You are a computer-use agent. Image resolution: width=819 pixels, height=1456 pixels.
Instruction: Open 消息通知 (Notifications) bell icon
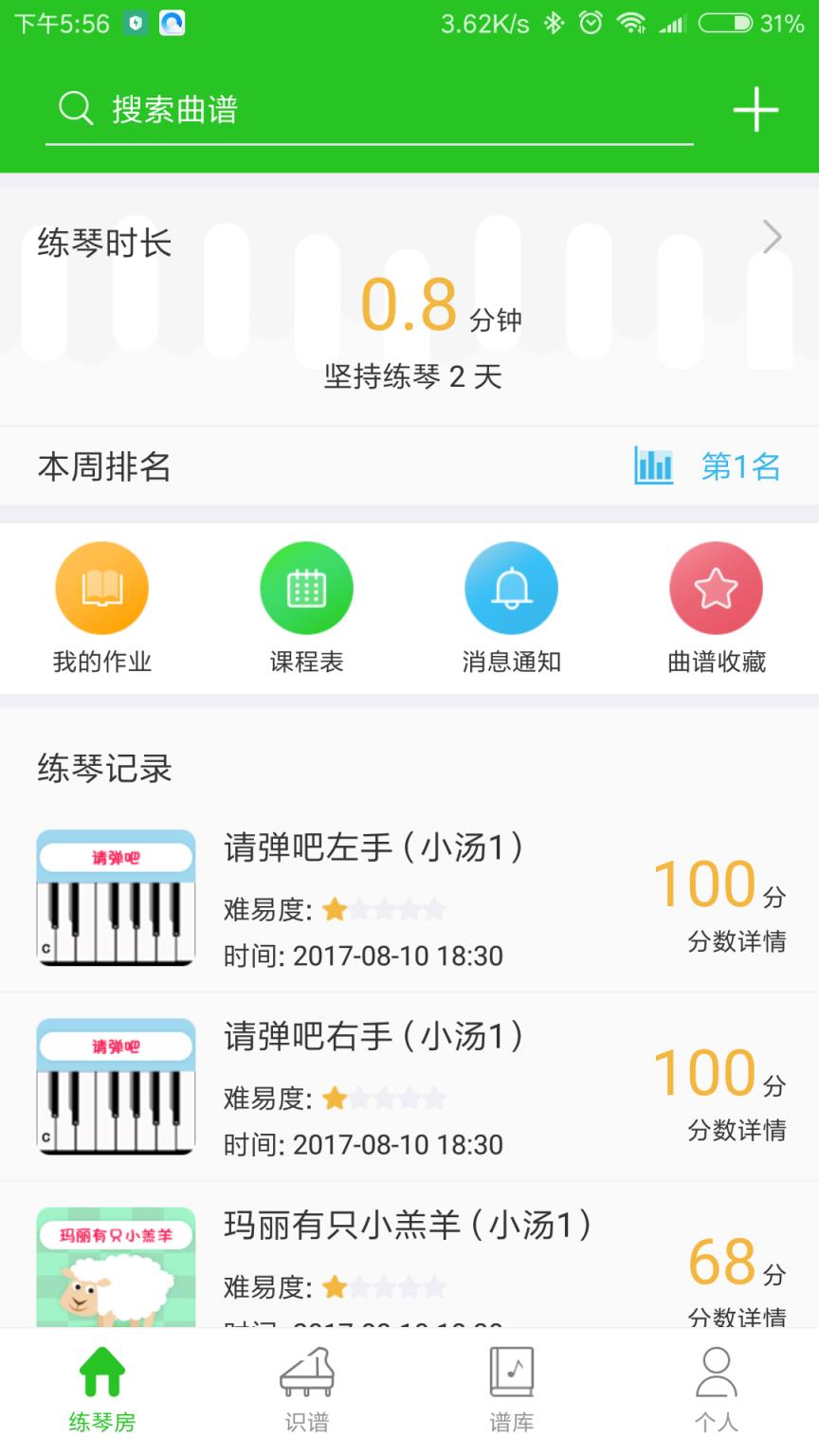tap(511, 588)
